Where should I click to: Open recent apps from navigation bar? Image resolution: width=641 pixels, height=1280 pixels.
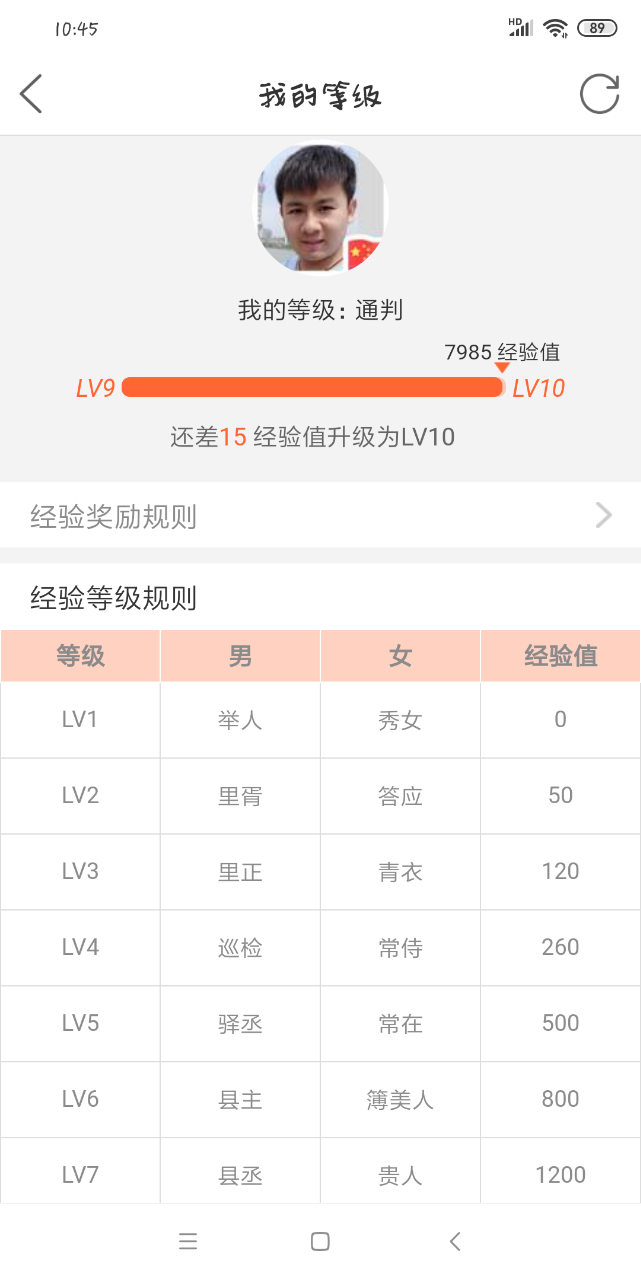point(188,1241)
